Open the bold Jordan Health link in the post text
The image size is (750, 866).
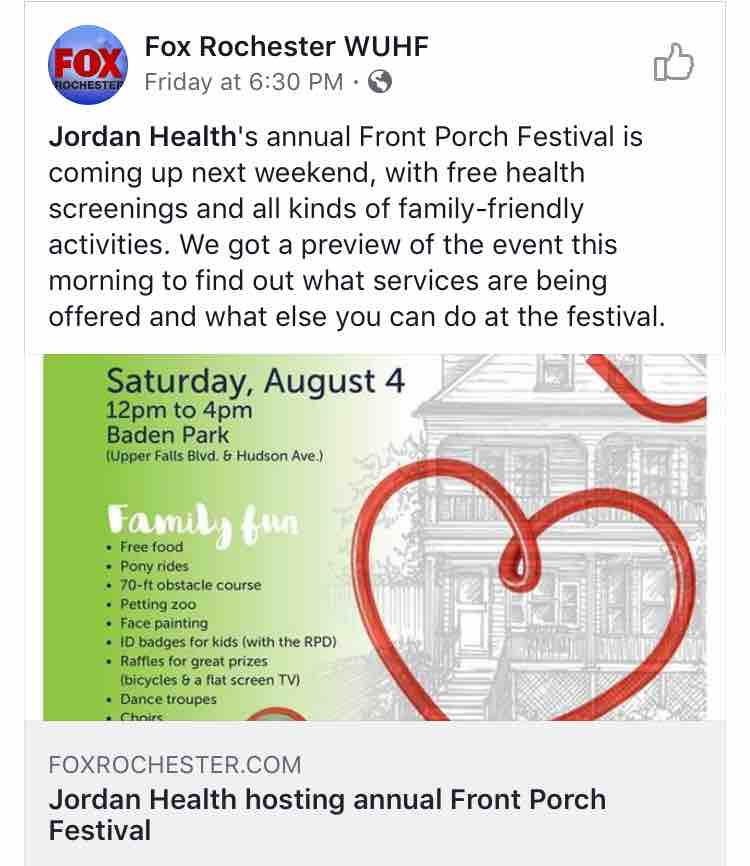coord(141,135)
